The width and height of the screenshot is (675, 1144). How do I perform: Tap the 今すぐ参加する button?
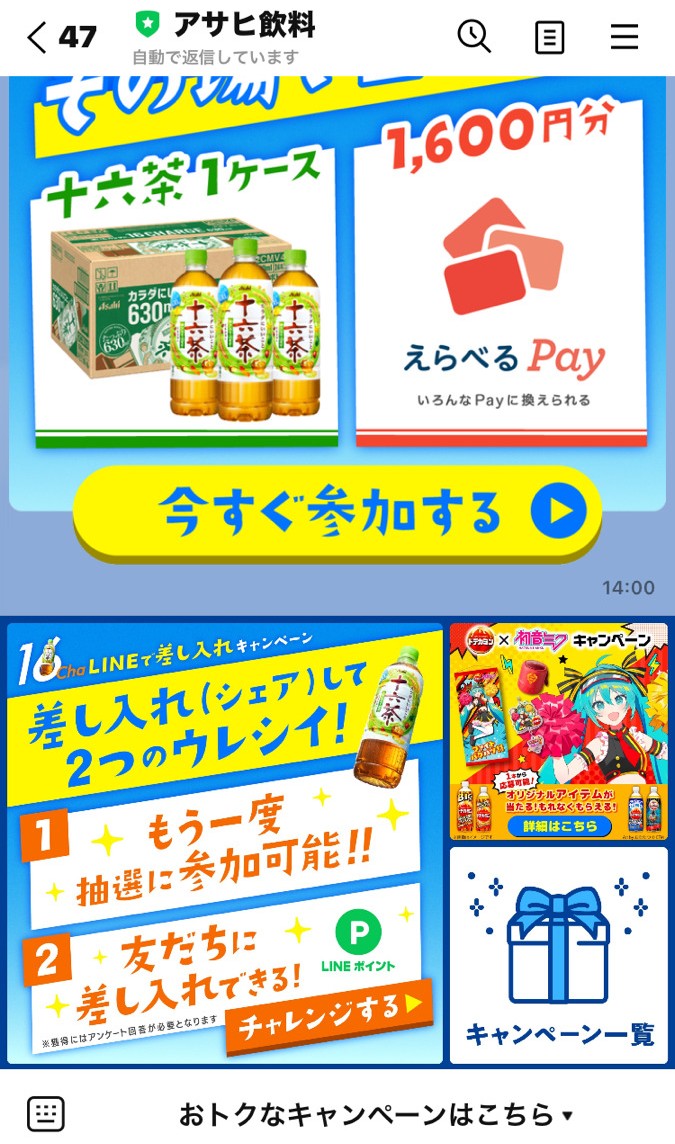(337, 513)
